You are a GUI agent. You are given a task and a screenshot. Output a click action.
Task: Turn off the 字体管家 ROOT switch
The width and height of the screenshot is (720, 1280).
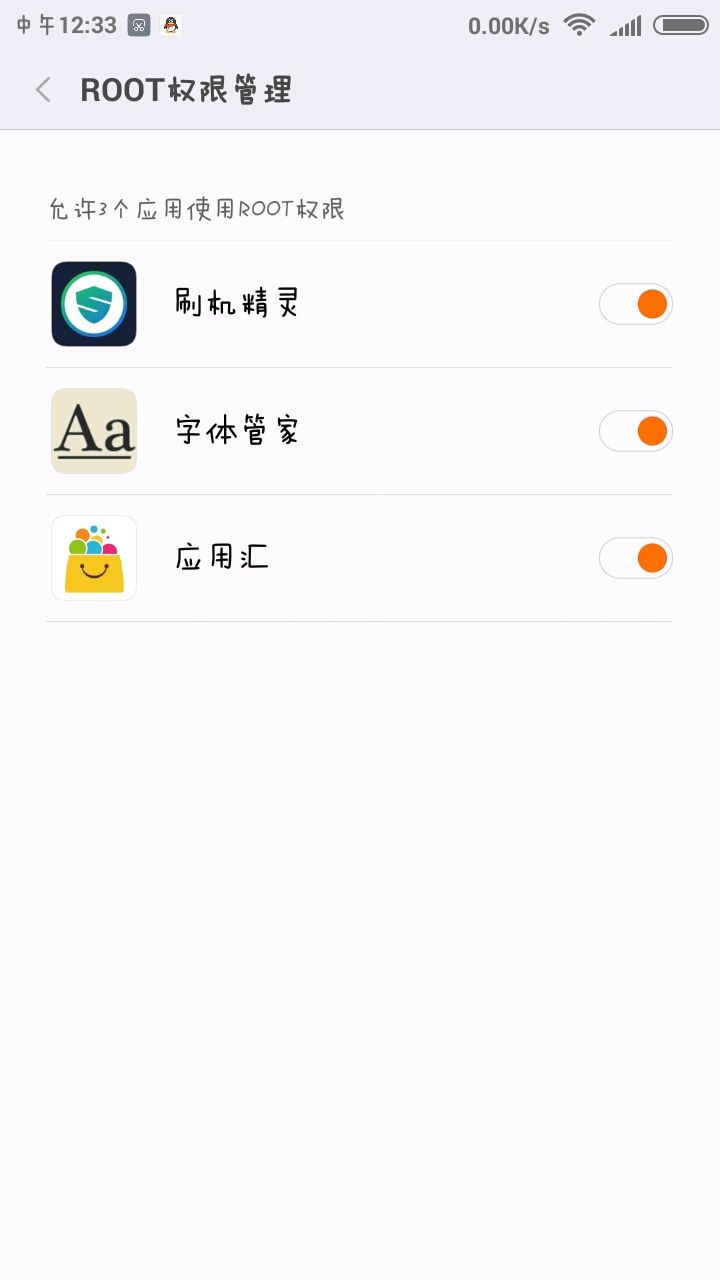click(x=635, y=431)
